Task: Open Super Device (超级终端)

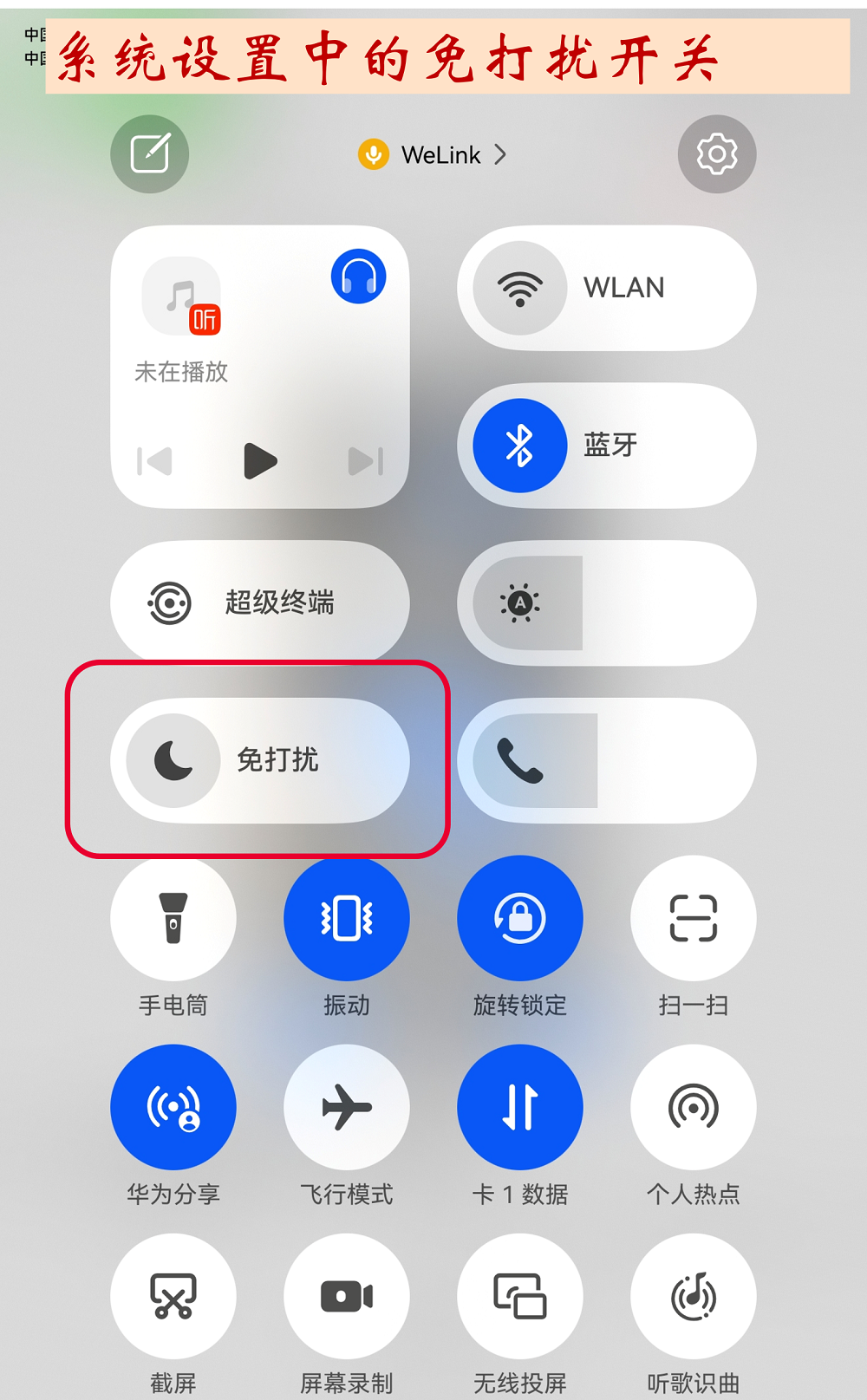Action: pyautogui.click(x=260, y=602)
